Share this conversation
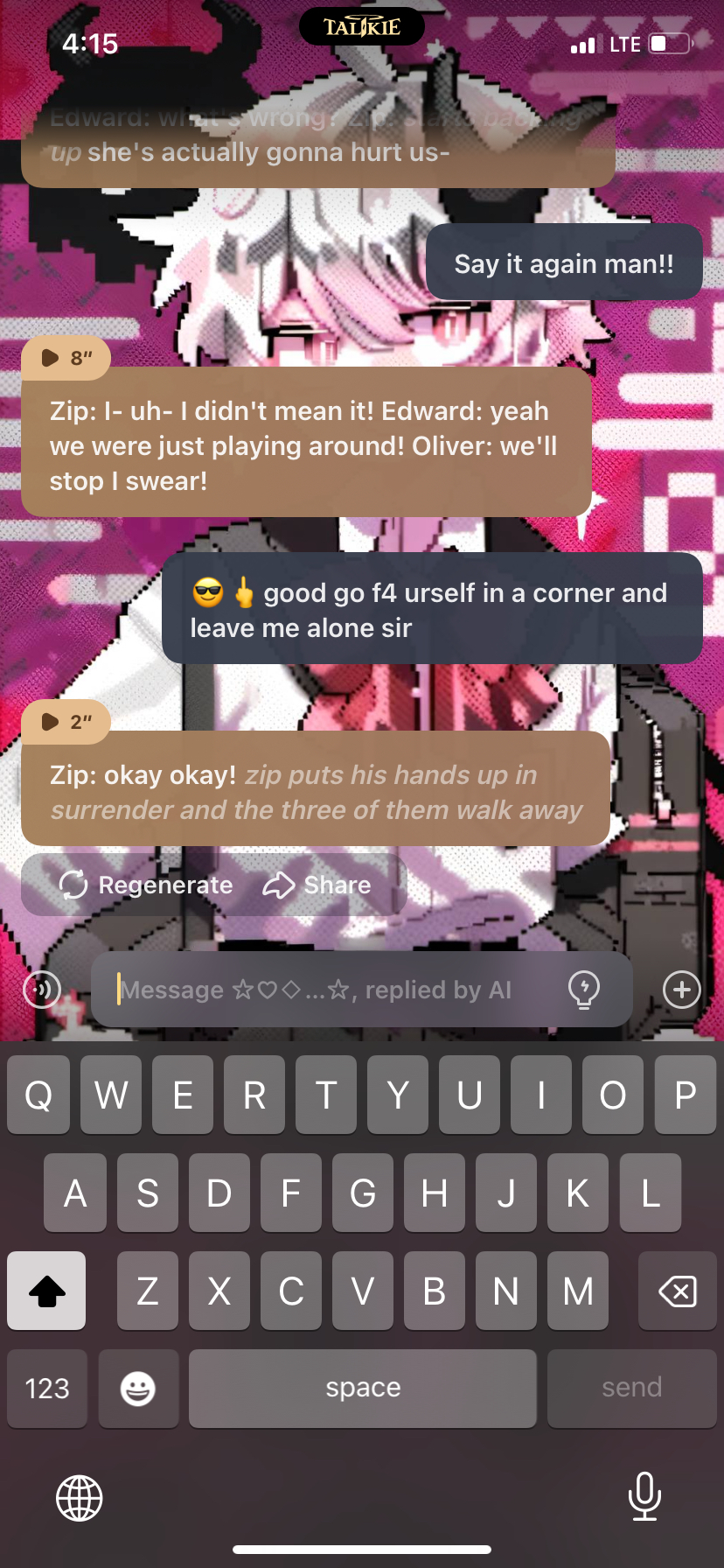The height and width of the screenshot is (1568, 724). pos(317,885)
